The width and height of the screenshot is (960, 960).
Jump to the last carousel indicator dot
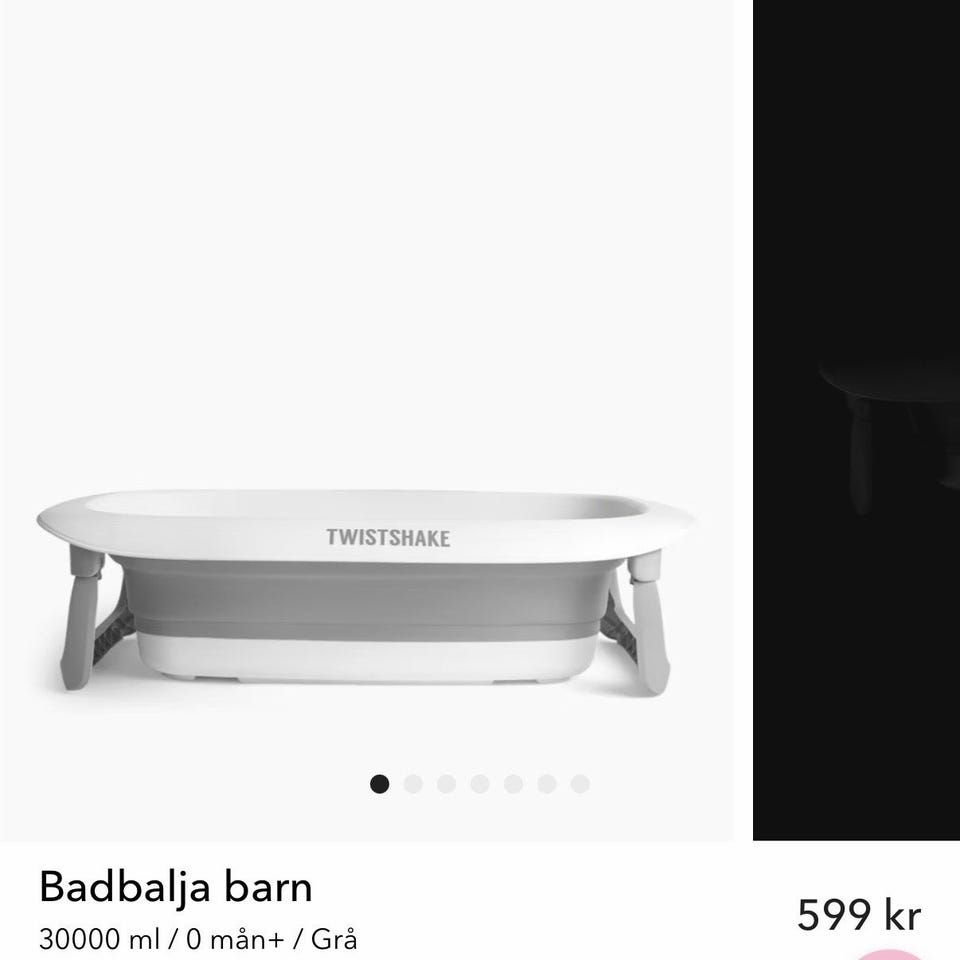pyautogui.click(x=580, y=784)
